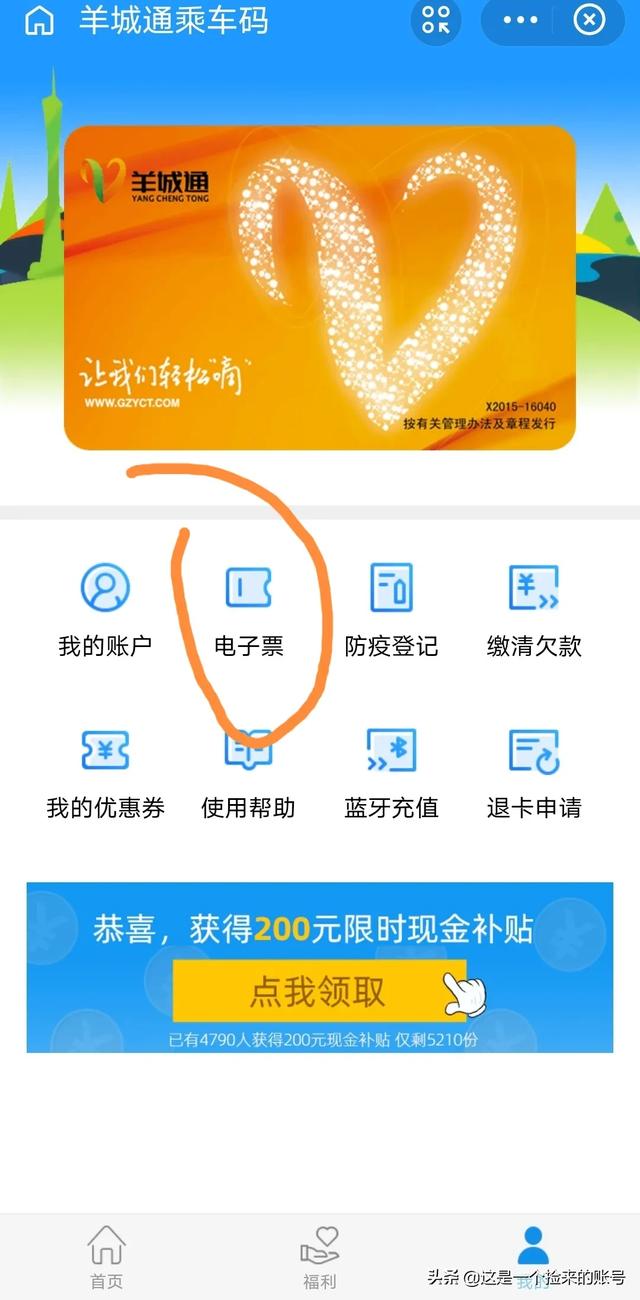640x1300 pixels.
Task: Tap the 羊城通 transit card
Action: (320, 287)
